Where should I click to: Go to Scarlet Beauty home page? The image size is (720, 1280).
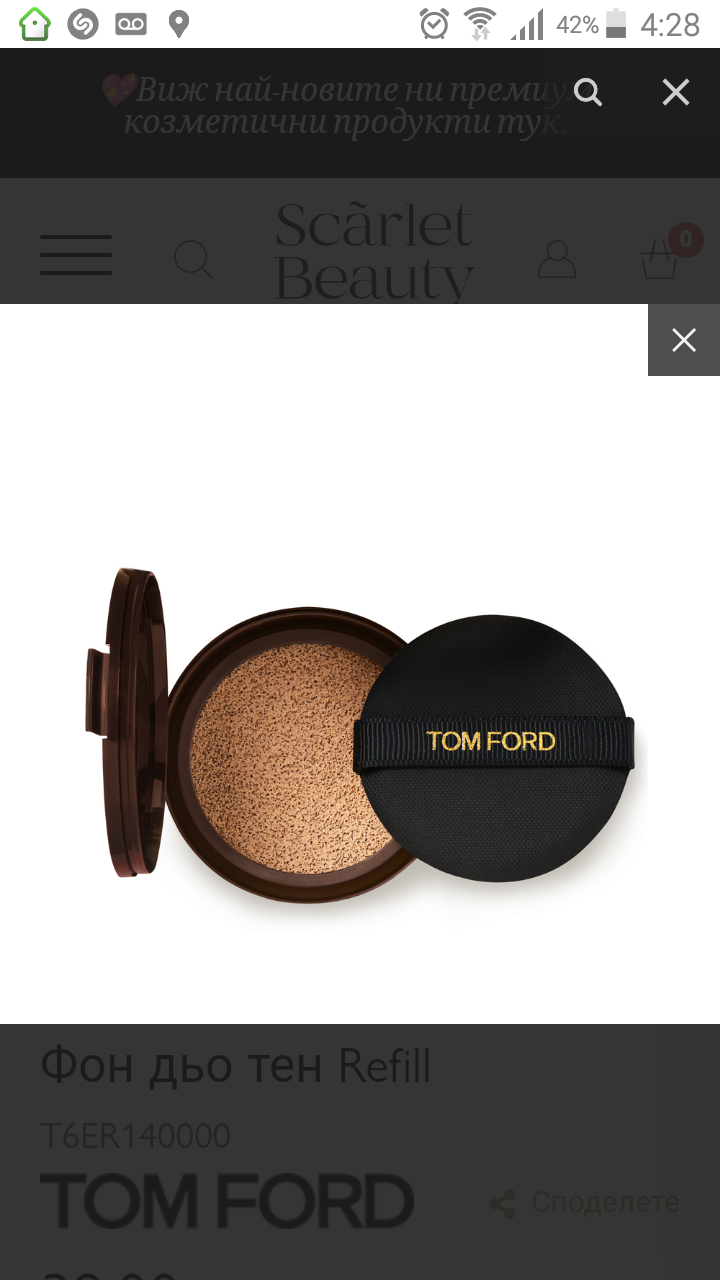[x=374, y=250]
